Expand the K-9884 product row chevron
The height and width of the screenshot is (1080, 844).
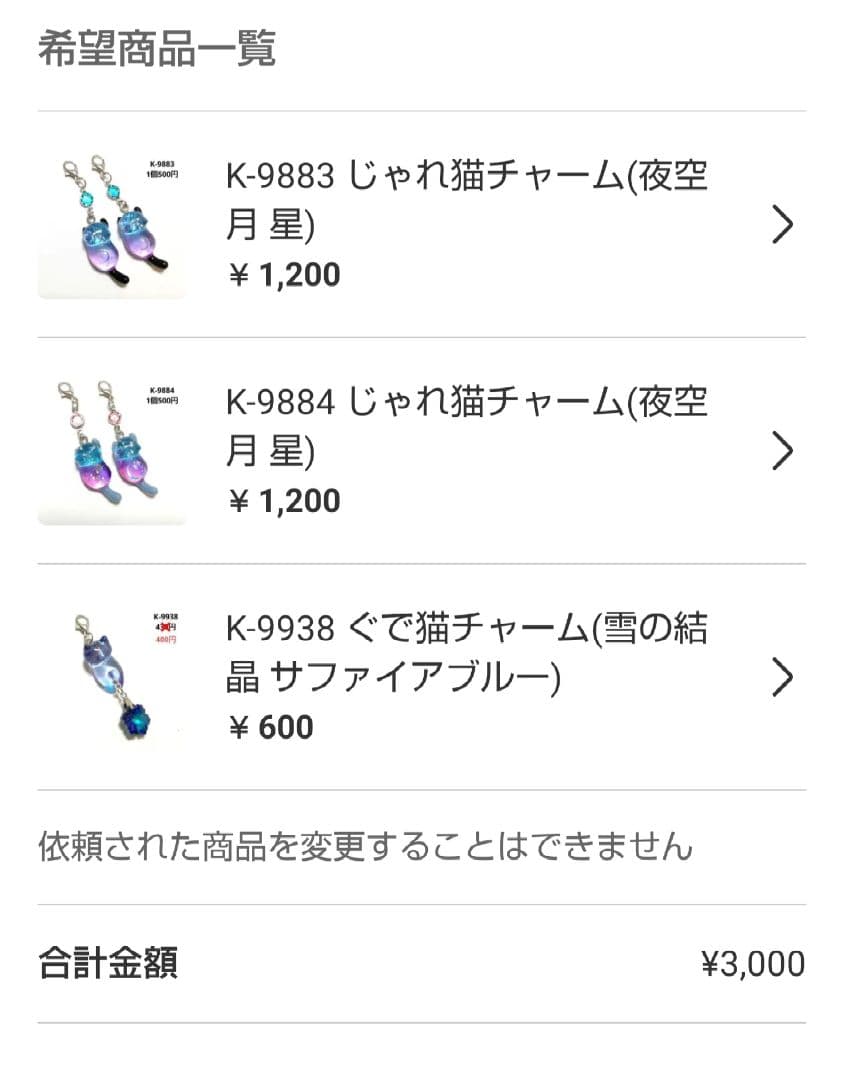785,450
